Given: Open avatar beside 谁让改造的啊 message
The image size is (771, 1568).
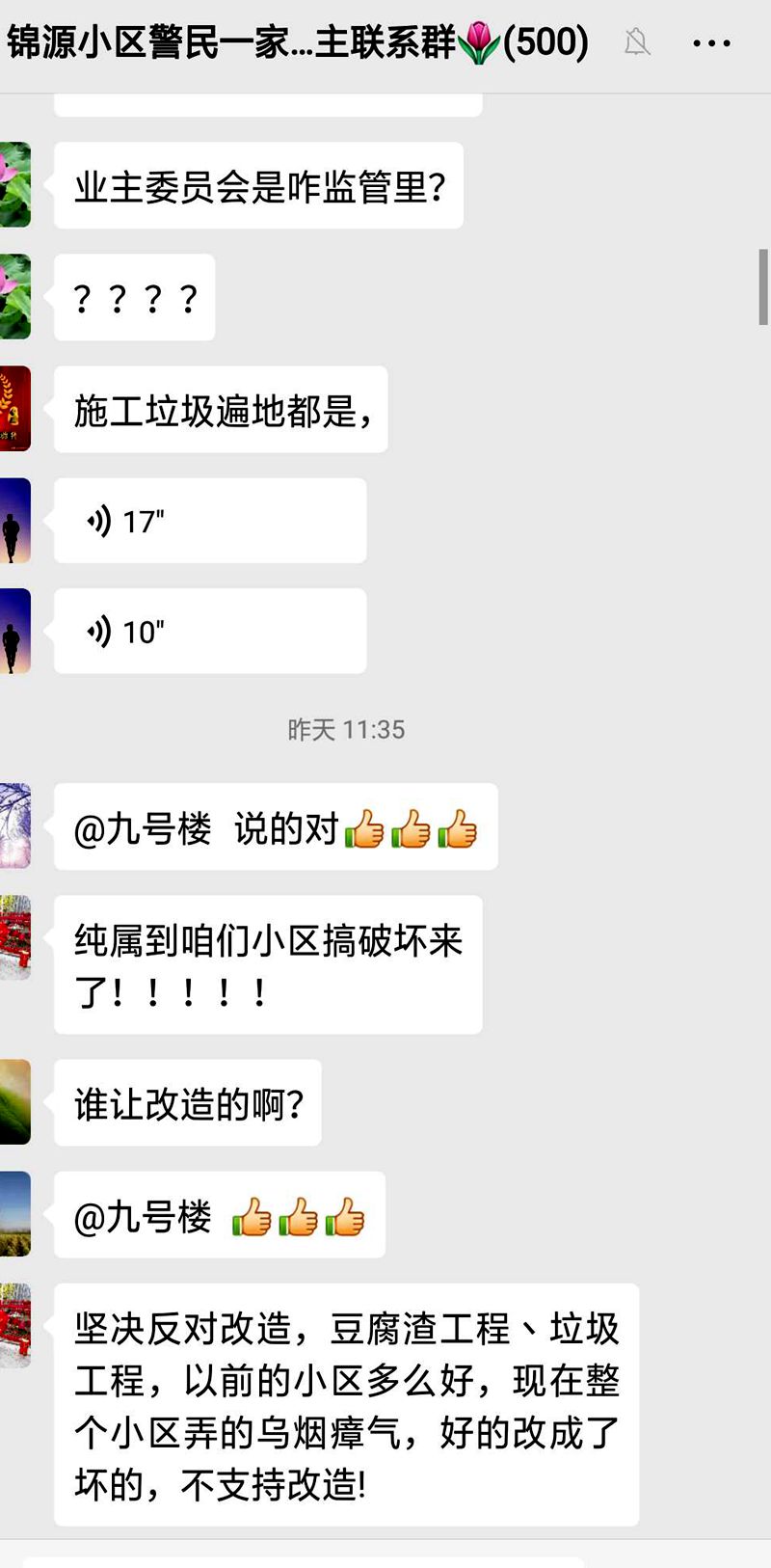Looking at the screenshot, I should click(14, 1102).
